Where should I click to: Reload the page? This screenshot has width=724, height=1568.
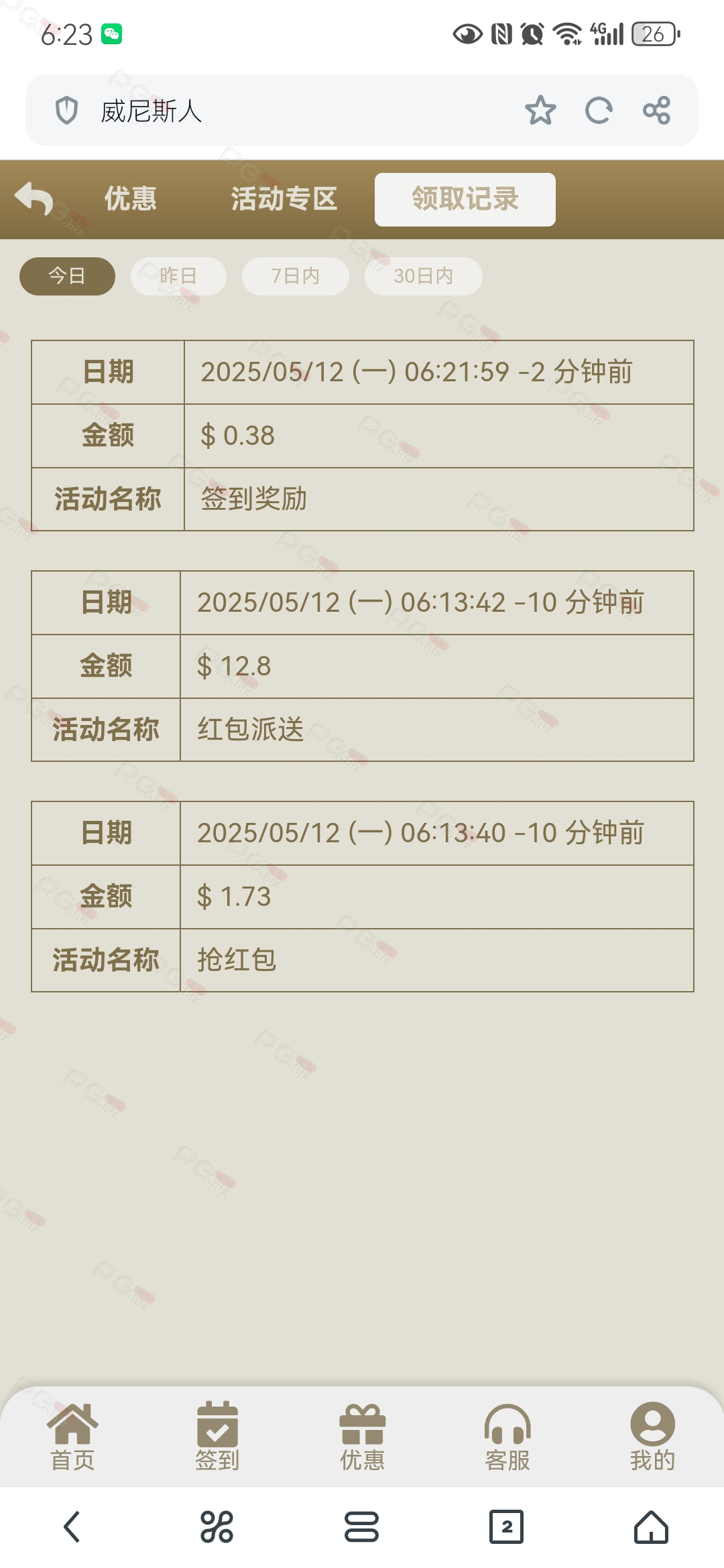click(x=599, y=111)
